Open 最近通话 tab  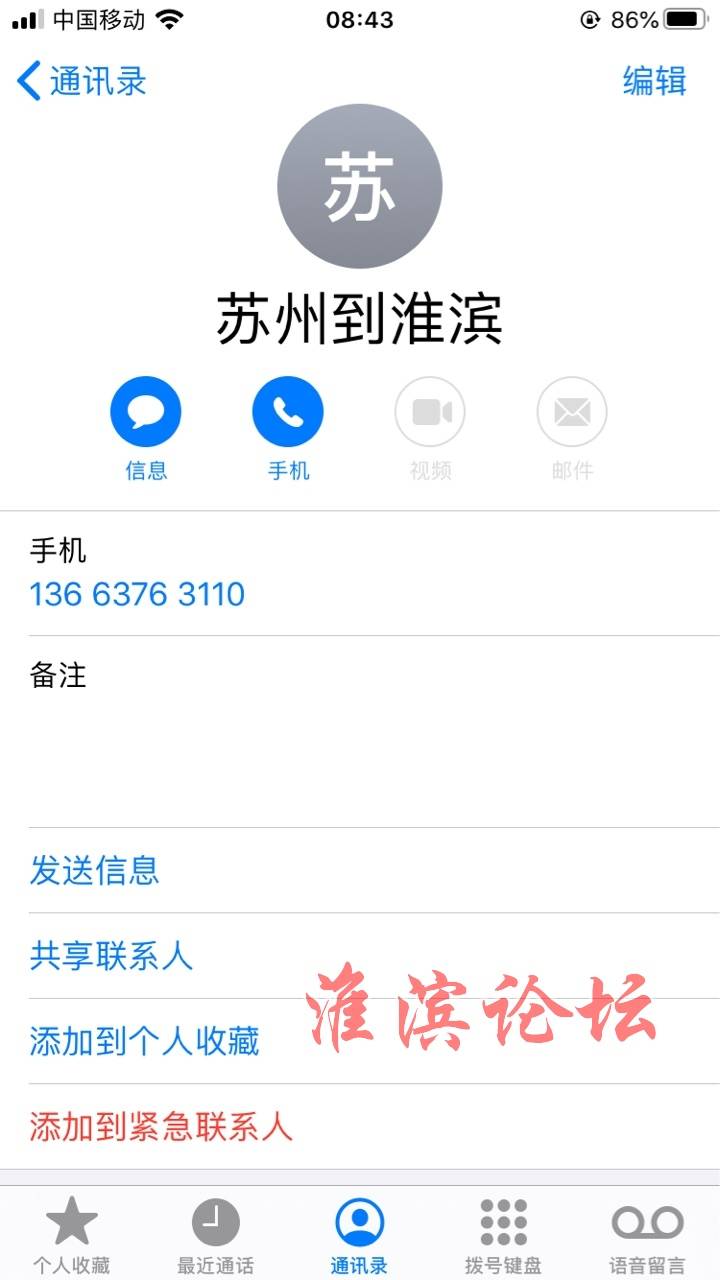[215, 1236]
